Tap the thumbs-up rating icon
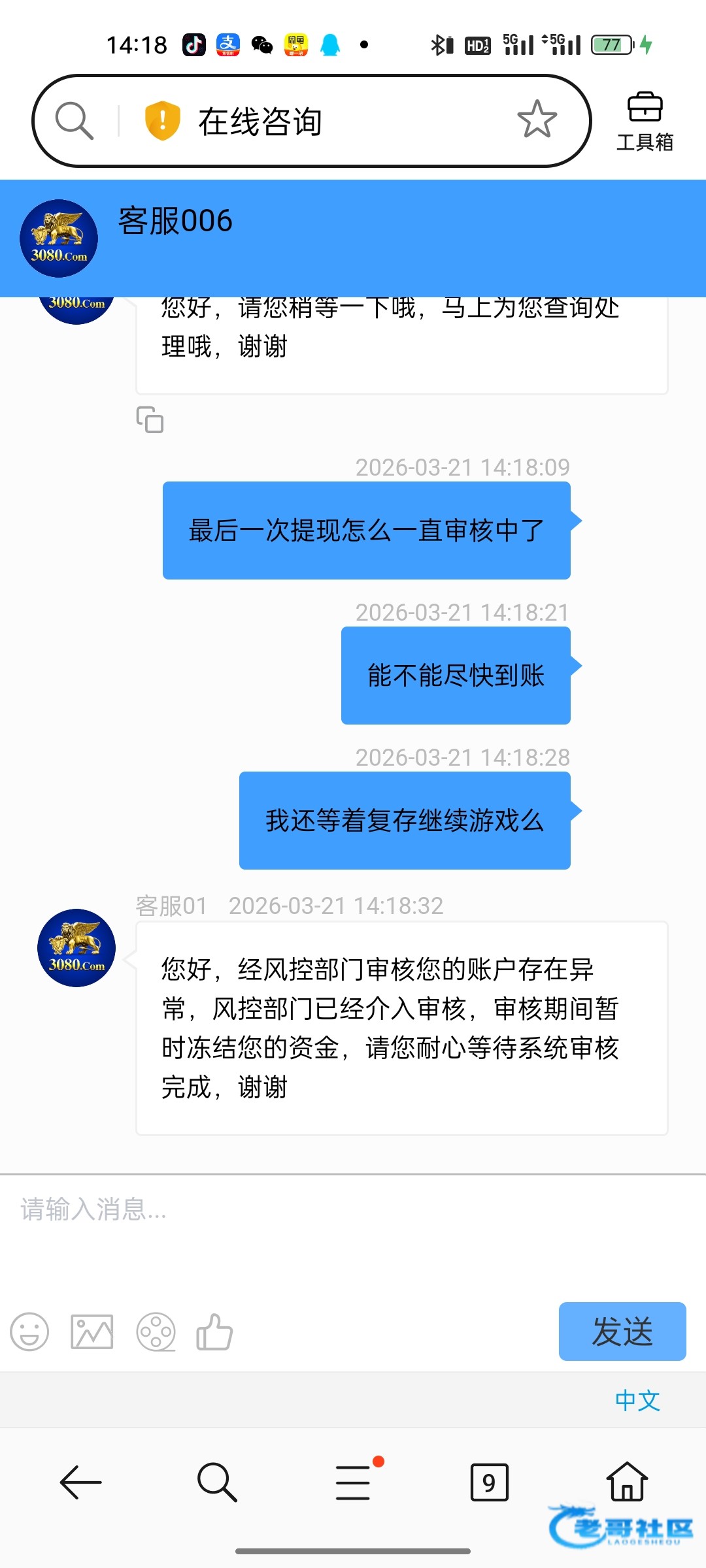Image resolution: width=706 pixels, height=1568 pixels. [x=214, y=1331]
